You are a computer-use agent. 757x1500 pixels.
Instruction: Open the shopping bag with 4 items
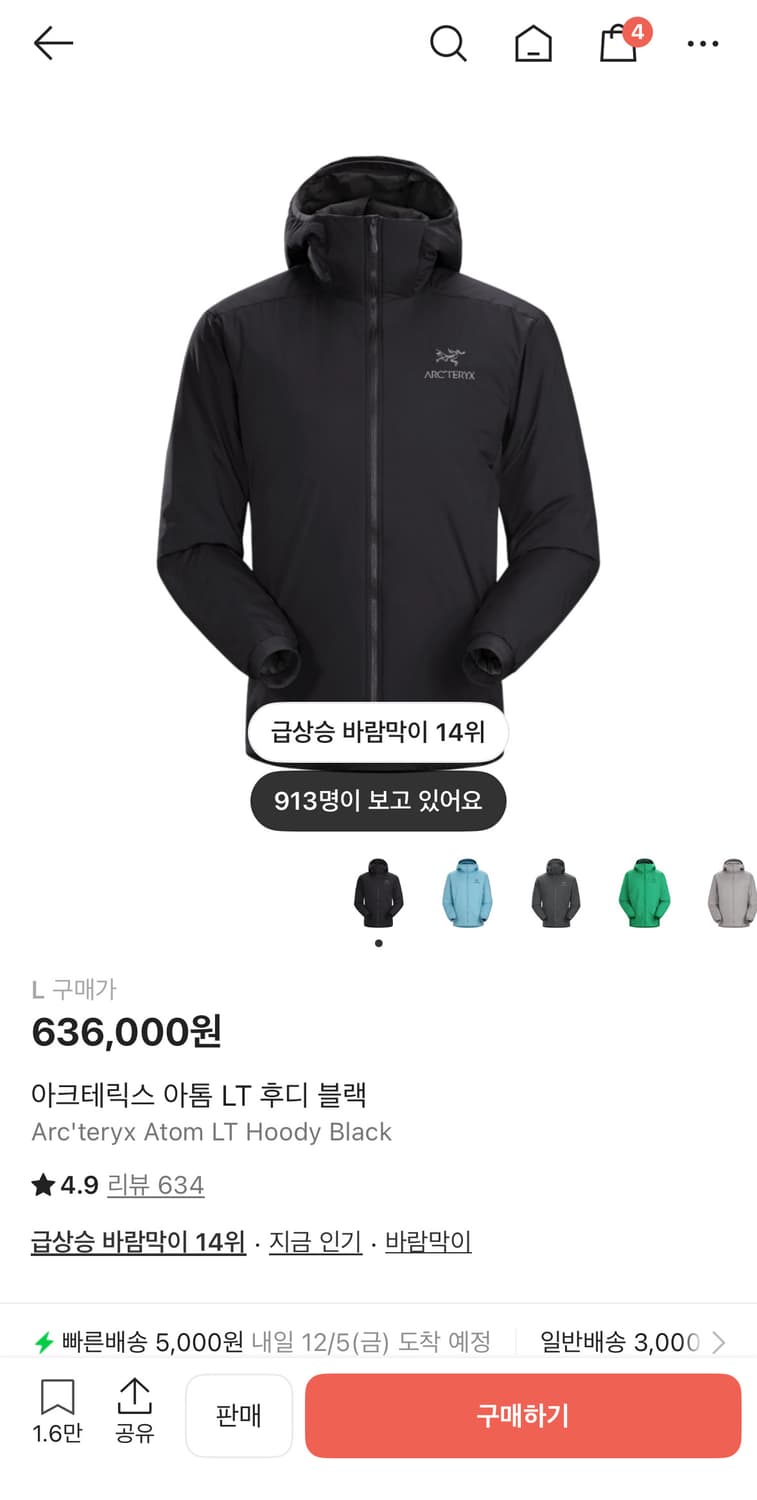pos(618,45)
